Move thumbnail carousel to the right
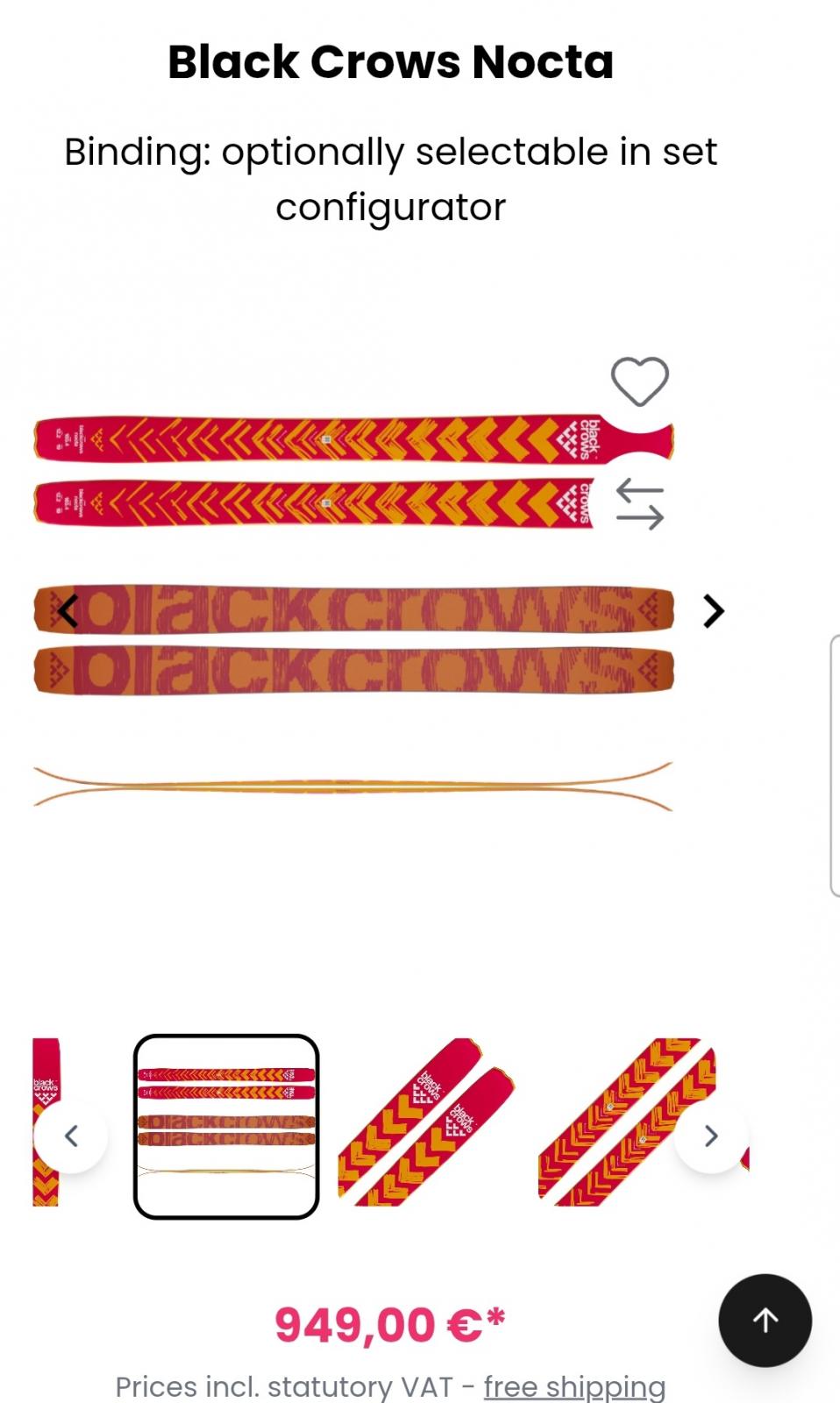Viewport: 840px width, 1403px height. [711, 1136]
